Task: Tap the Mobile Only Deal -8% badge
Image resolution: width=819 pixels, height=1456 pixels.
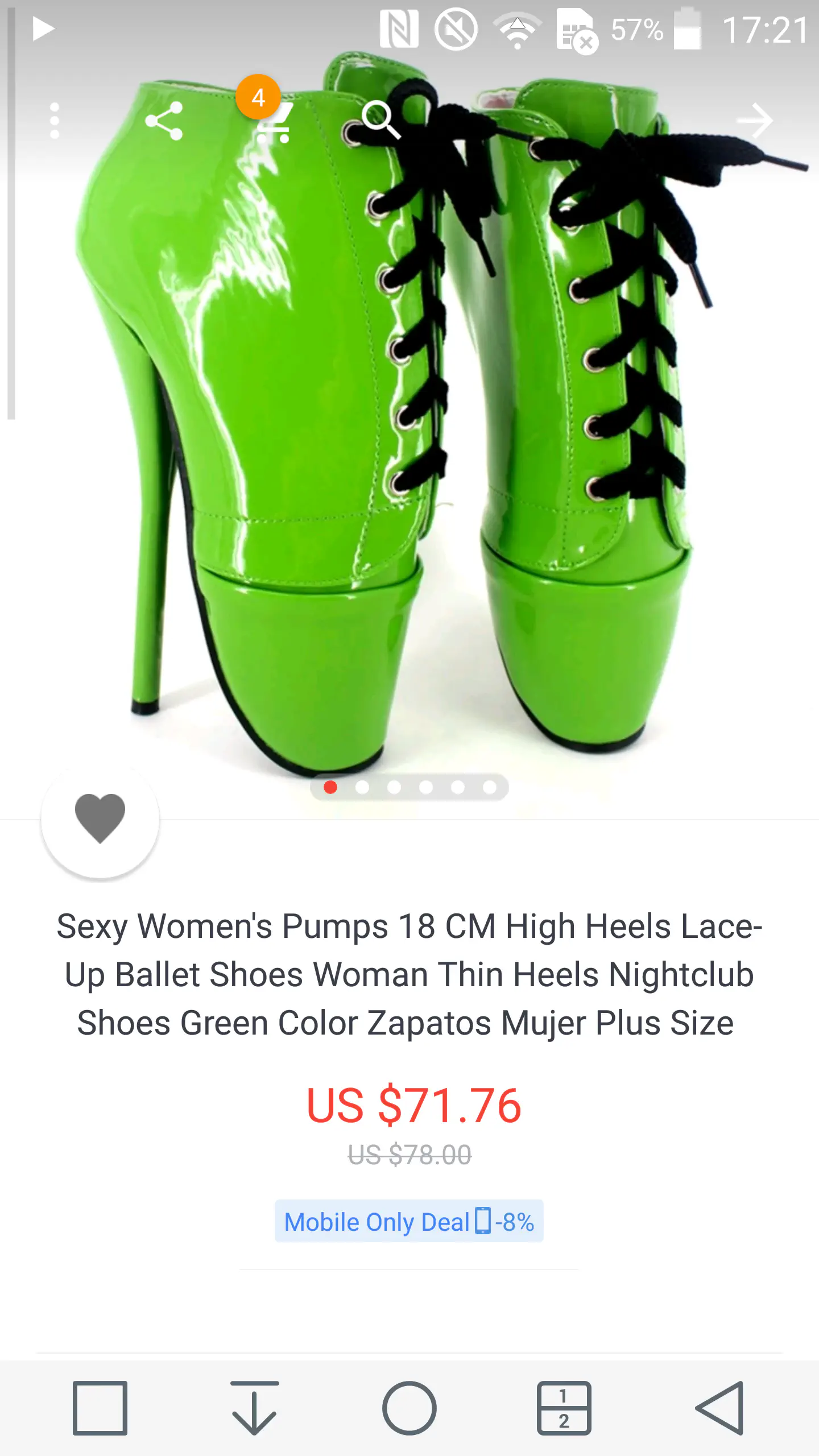Action: pos(409,1222)
